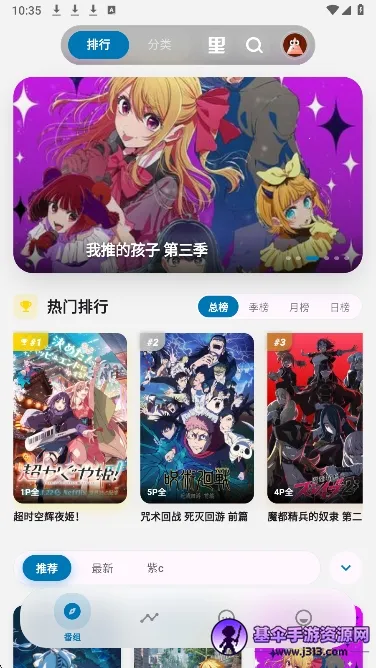
Task: Open the profile avatar
Action: (295, 45)
